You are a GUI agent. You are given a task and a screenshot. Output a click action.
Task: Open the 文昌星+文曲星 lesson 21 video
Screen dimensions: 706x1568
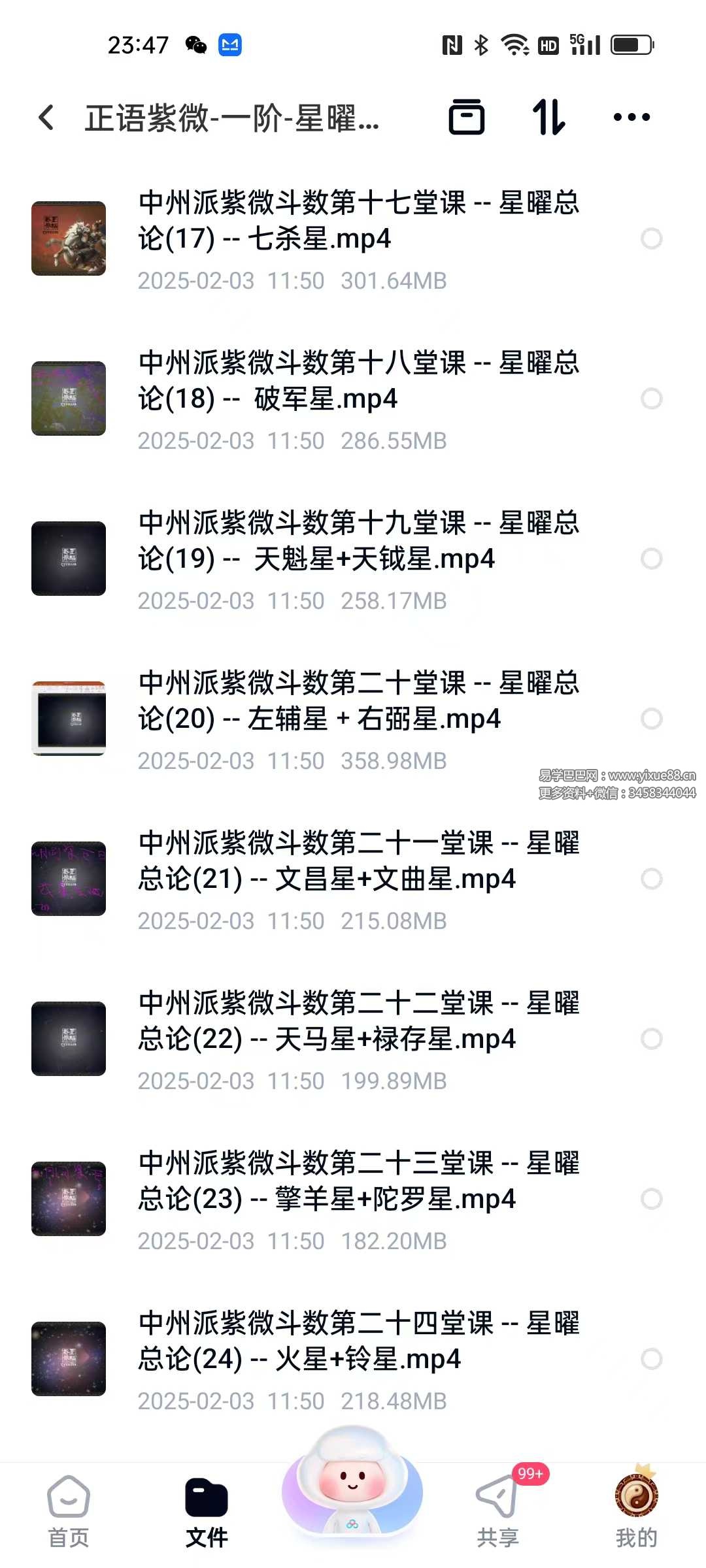[358, 861]
